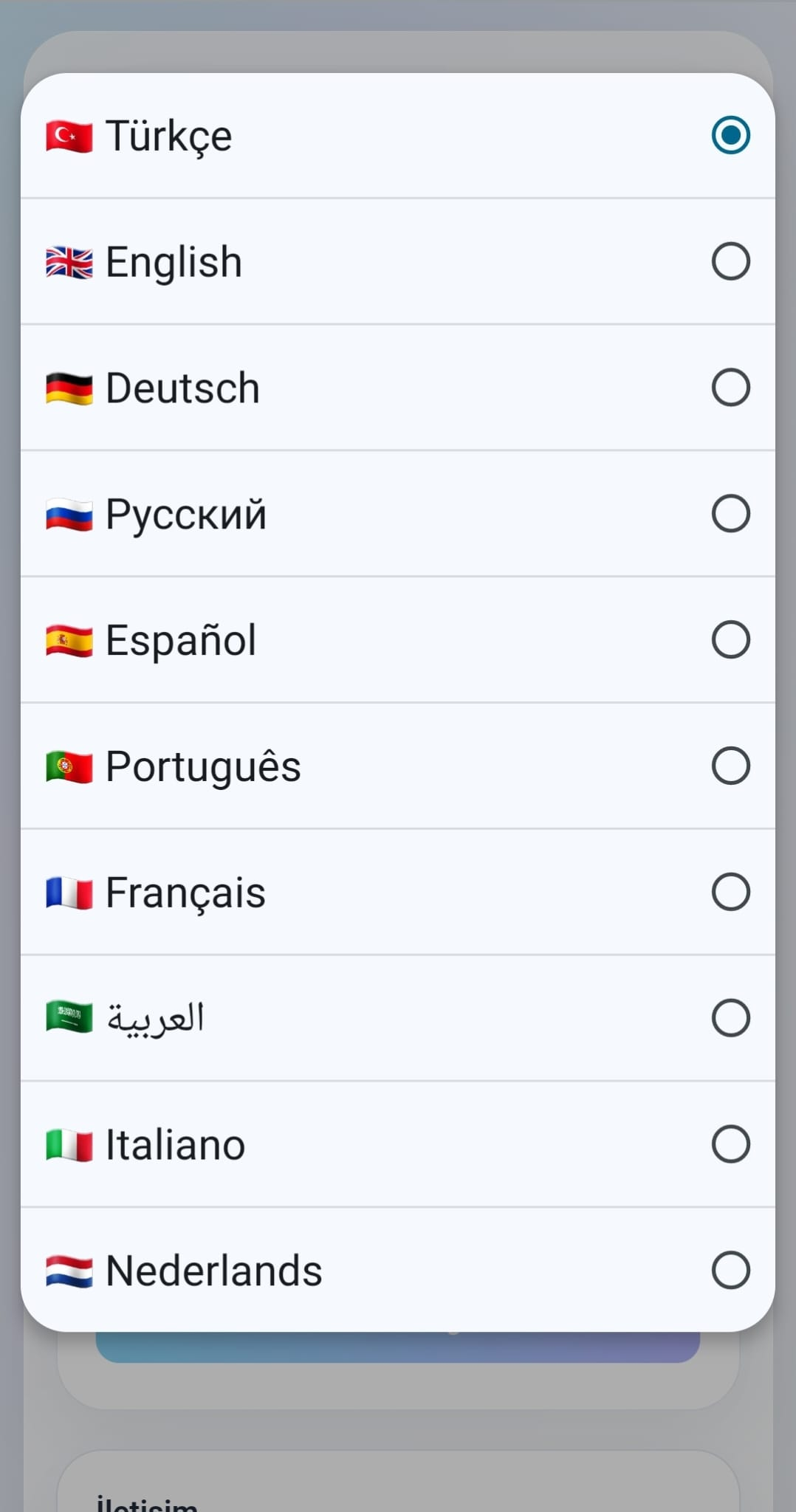Viewport: 796px width, 1512px height.
Task: Select the Italiano radio button
Action: pyautogui.click(x=730, y=1144)
